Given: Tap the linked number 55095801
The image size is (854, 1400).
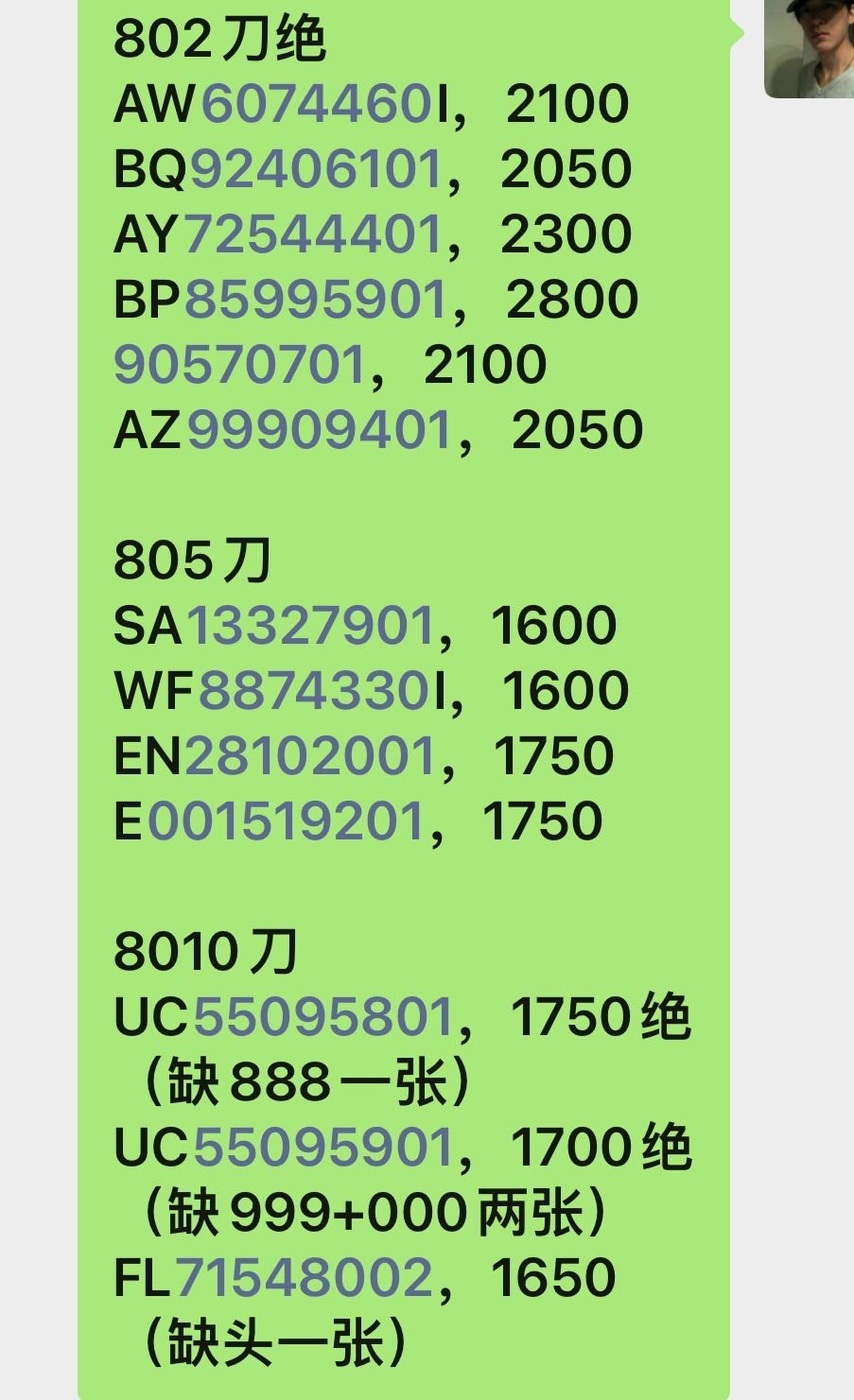Looking at the screenshot, I should click(x=323, y=1018).
